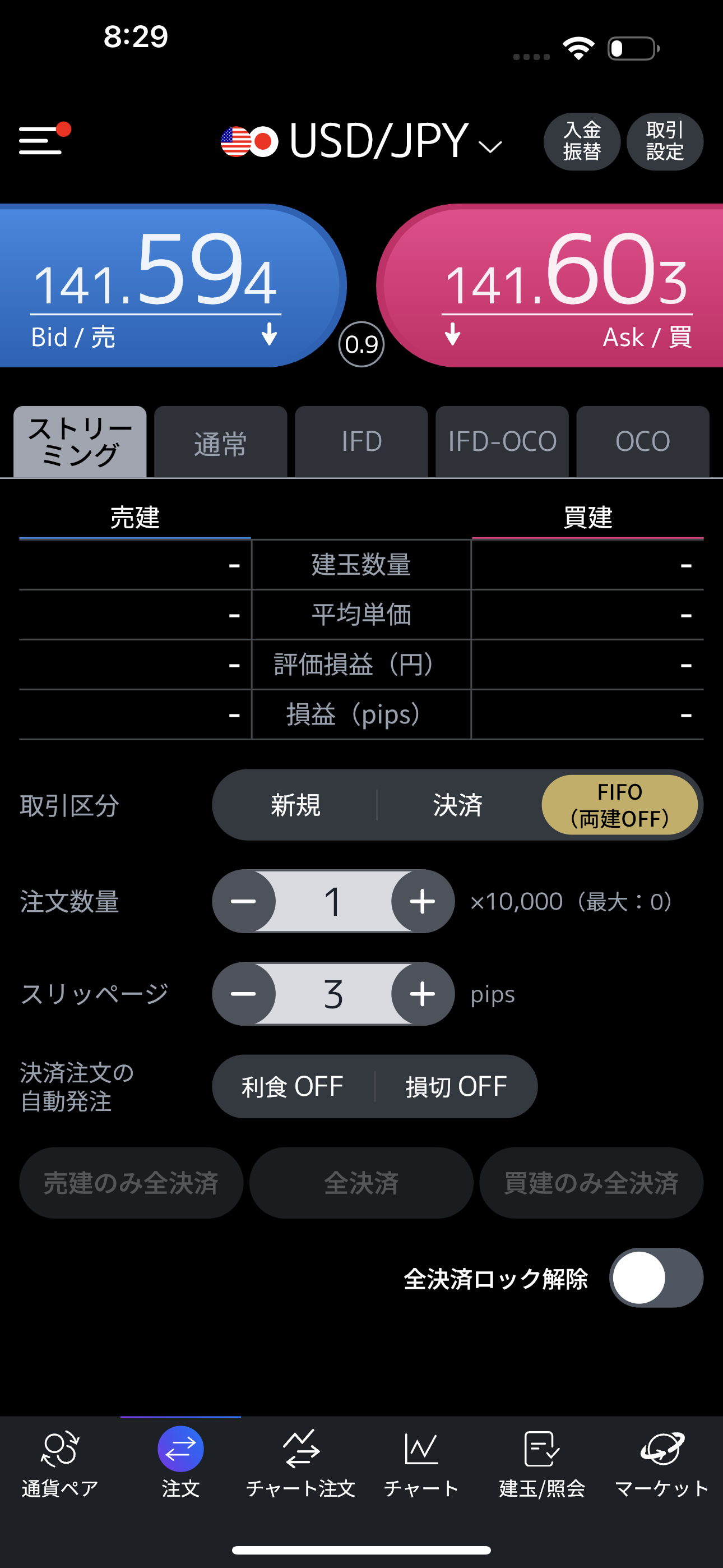Viewport: 723px width, 1568px height.
Task: Select the OCO order tab
Action: point(643,442)
